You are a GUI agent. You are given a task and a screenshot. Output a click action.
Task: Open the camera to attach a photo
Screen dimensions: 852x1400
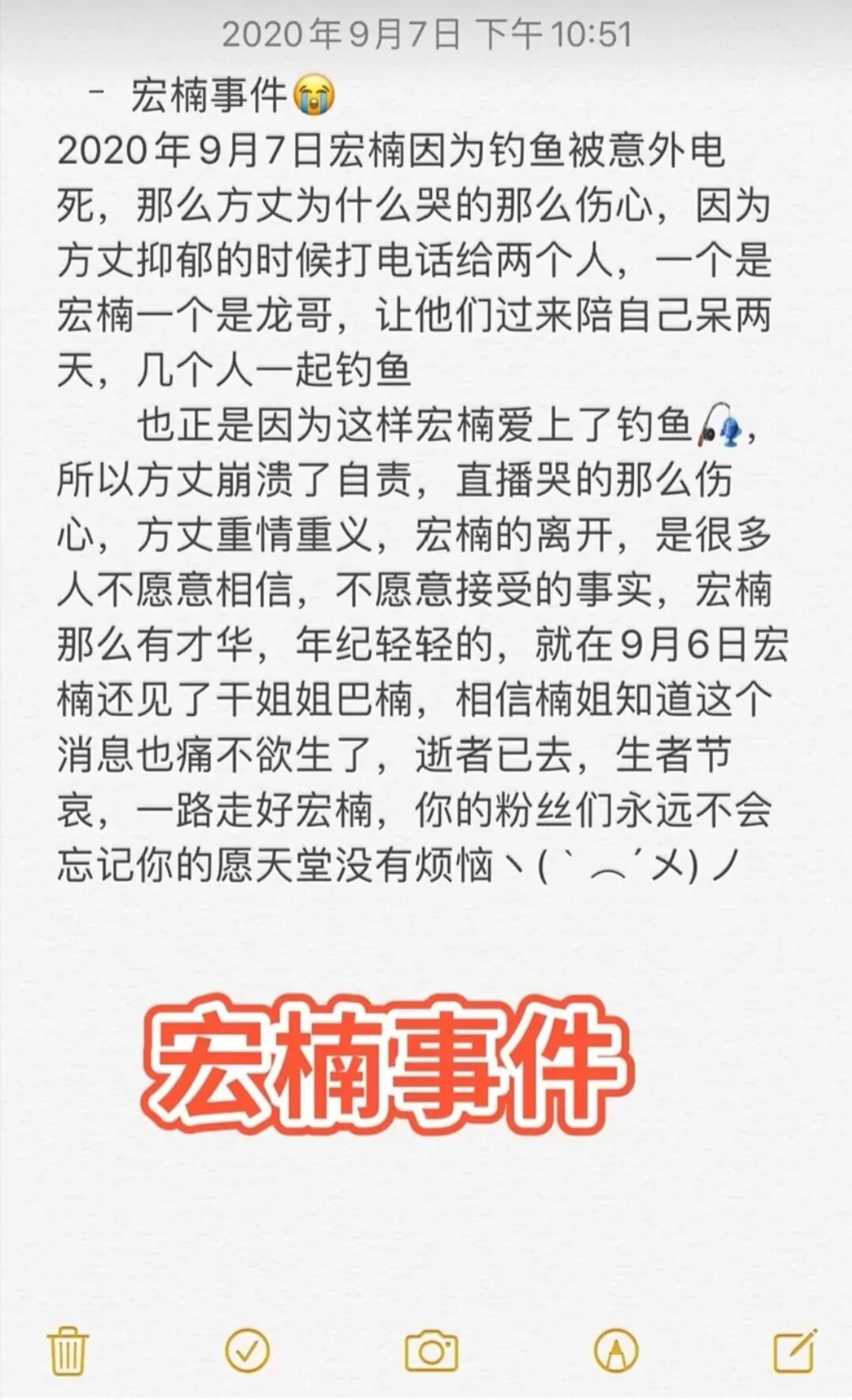point(431,1350)
